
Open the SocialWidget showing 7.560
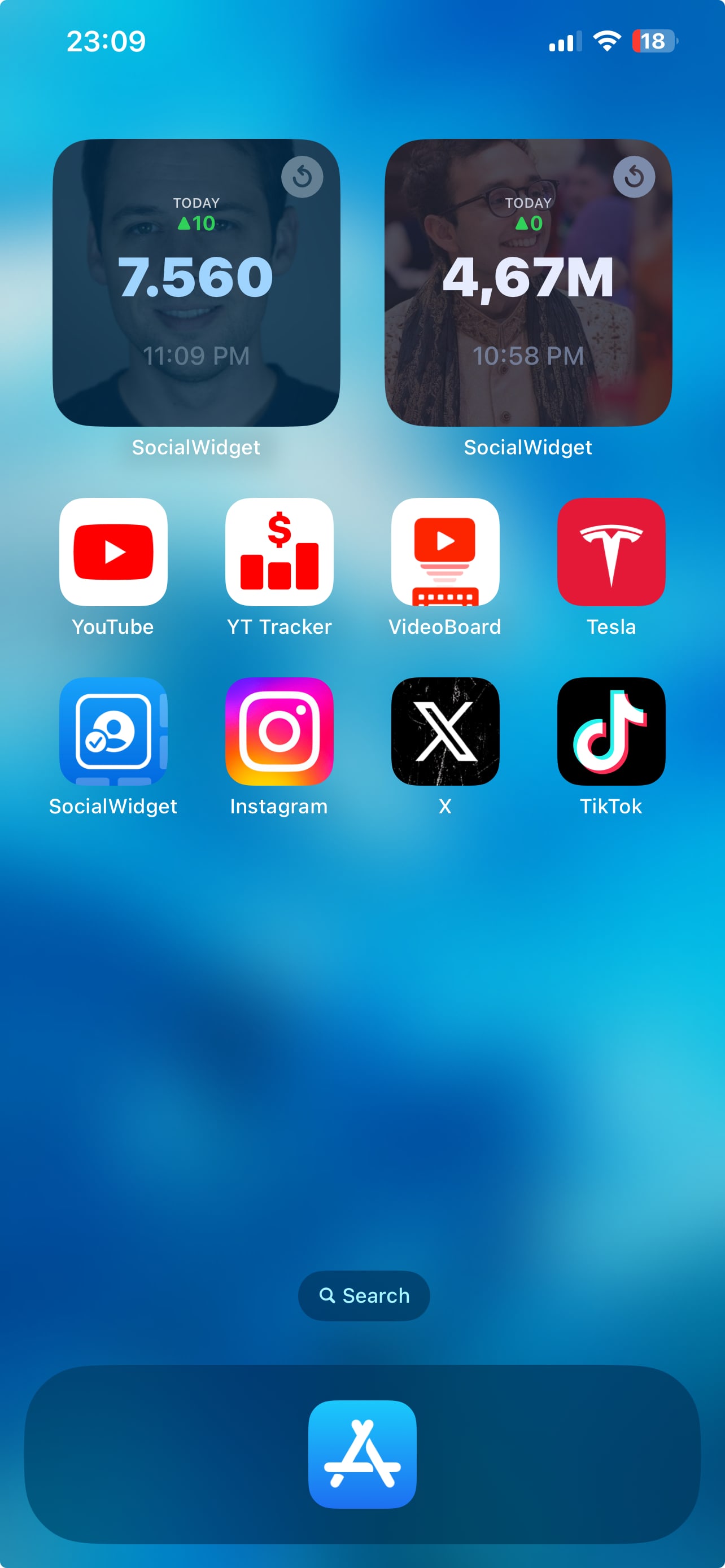pos(196,292)
